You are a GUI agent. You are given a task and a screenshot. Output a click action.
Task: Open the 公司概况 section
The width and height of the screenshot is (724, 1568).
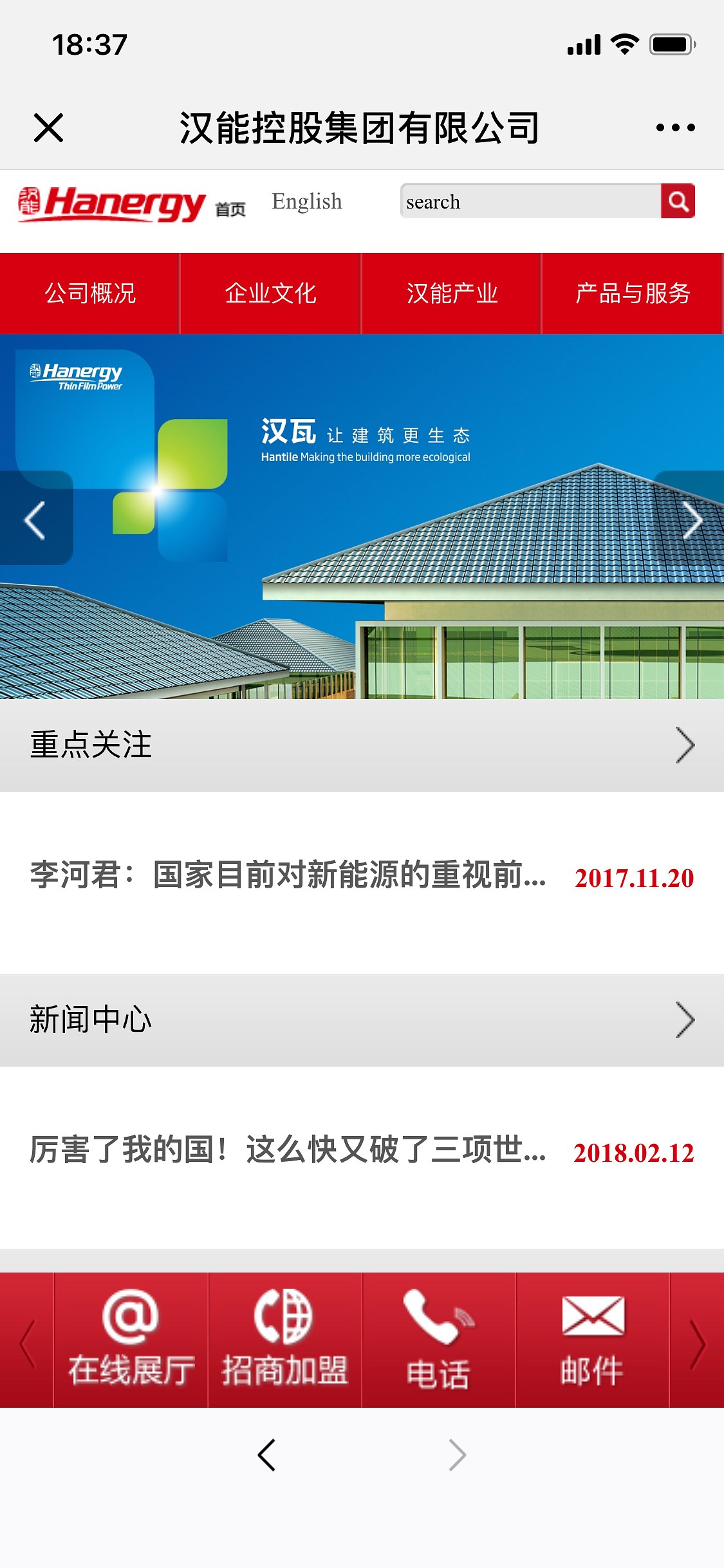(90, 294)
